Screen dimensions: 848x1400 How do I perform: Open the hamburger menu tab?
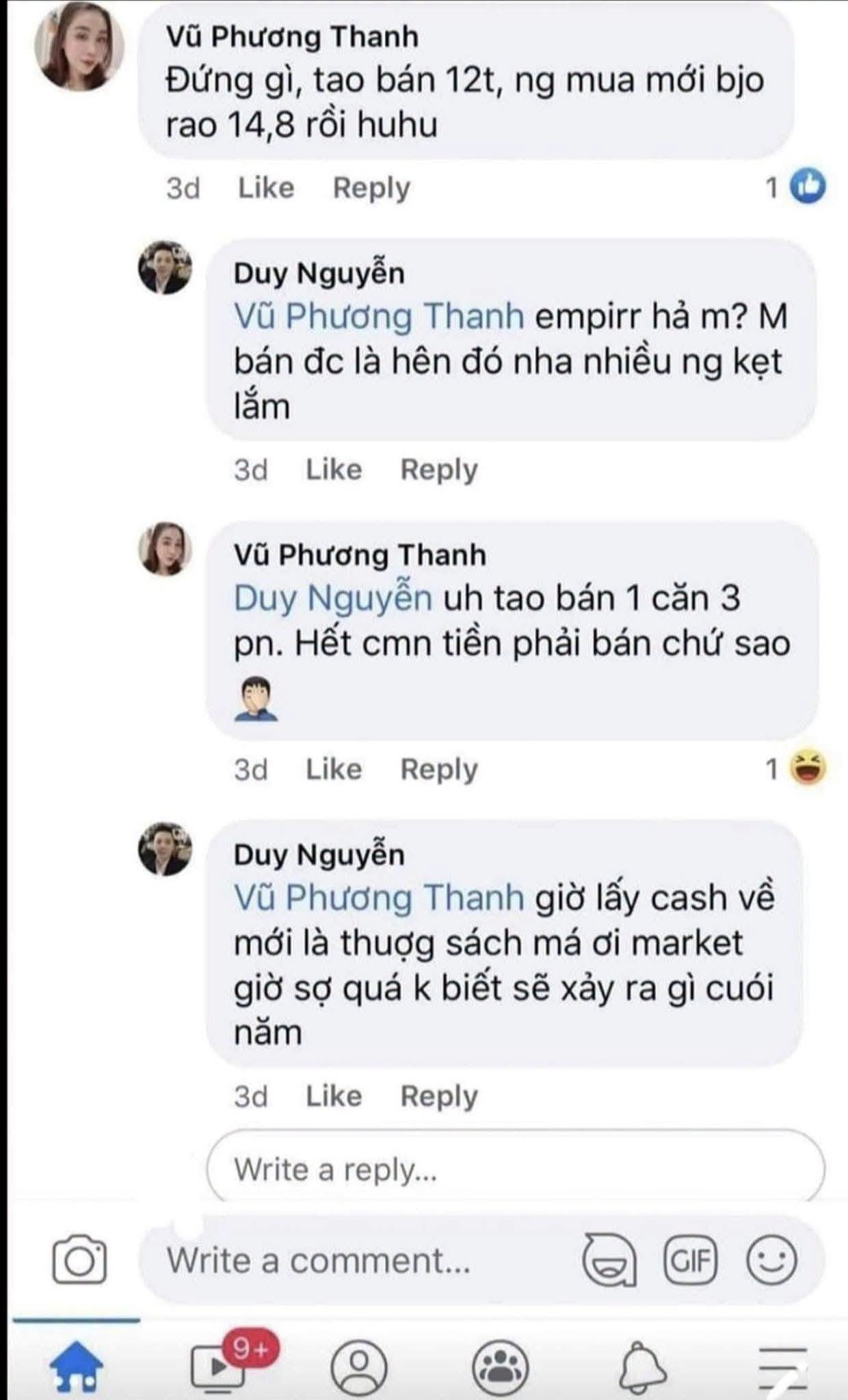coord(784,1367)
